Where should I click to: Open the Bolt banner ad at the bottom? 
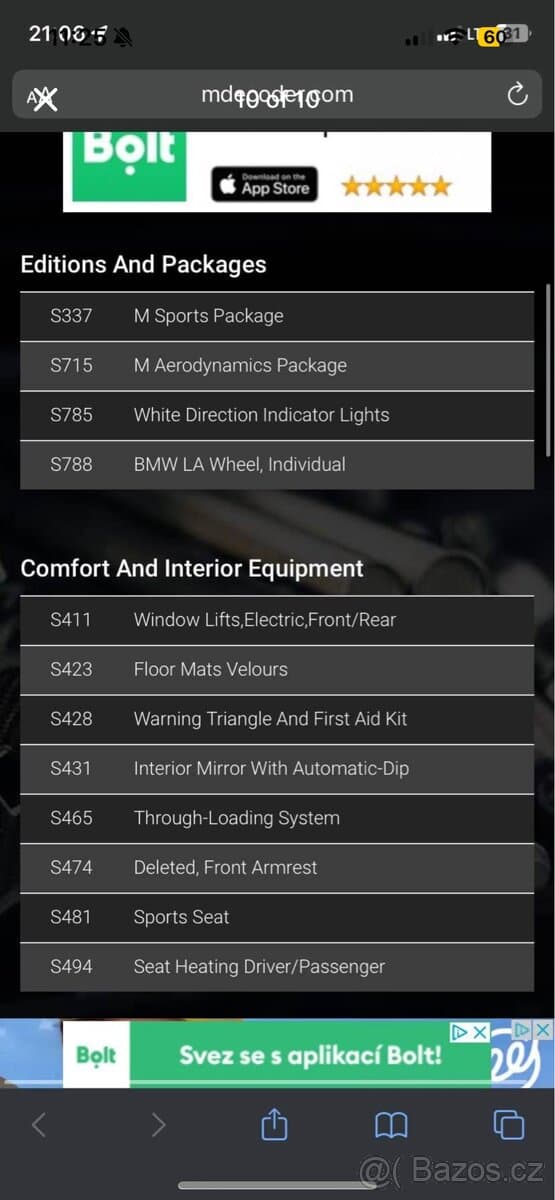(277, 1054)
